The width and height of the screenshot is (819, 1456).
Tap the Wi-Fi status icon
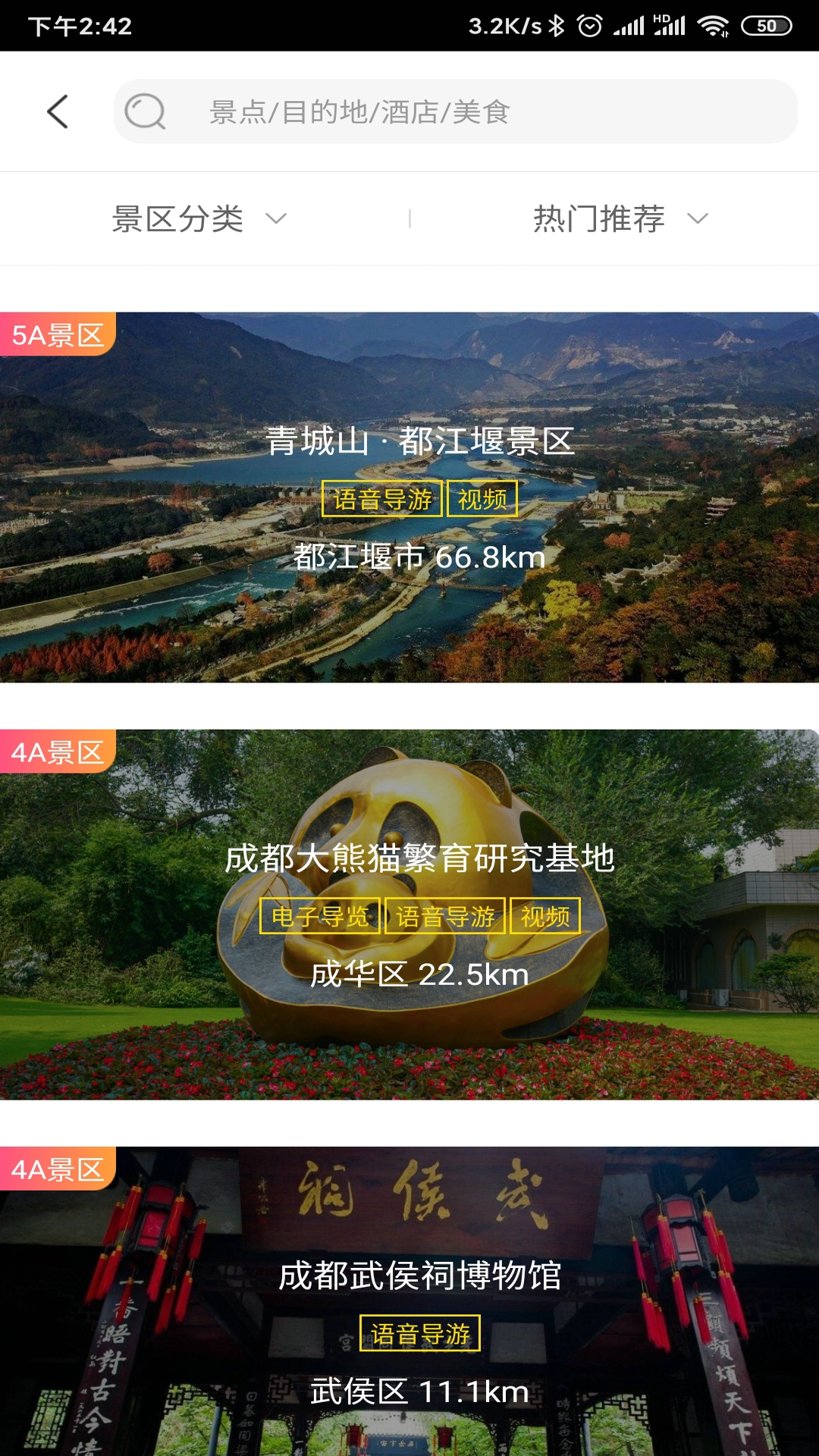pyautogui.click(x=711, y=23)
